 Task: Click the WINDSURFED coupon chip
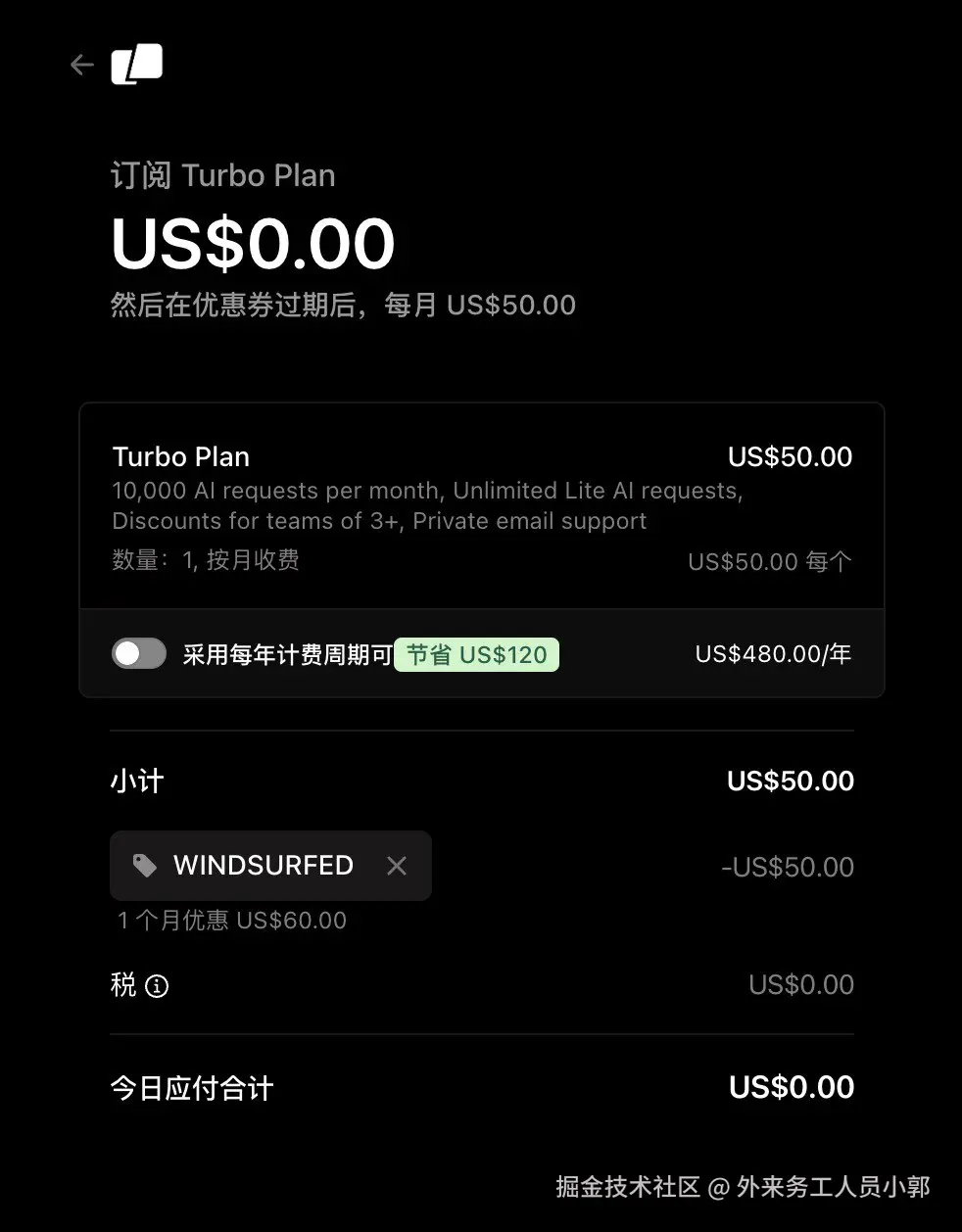270,866
